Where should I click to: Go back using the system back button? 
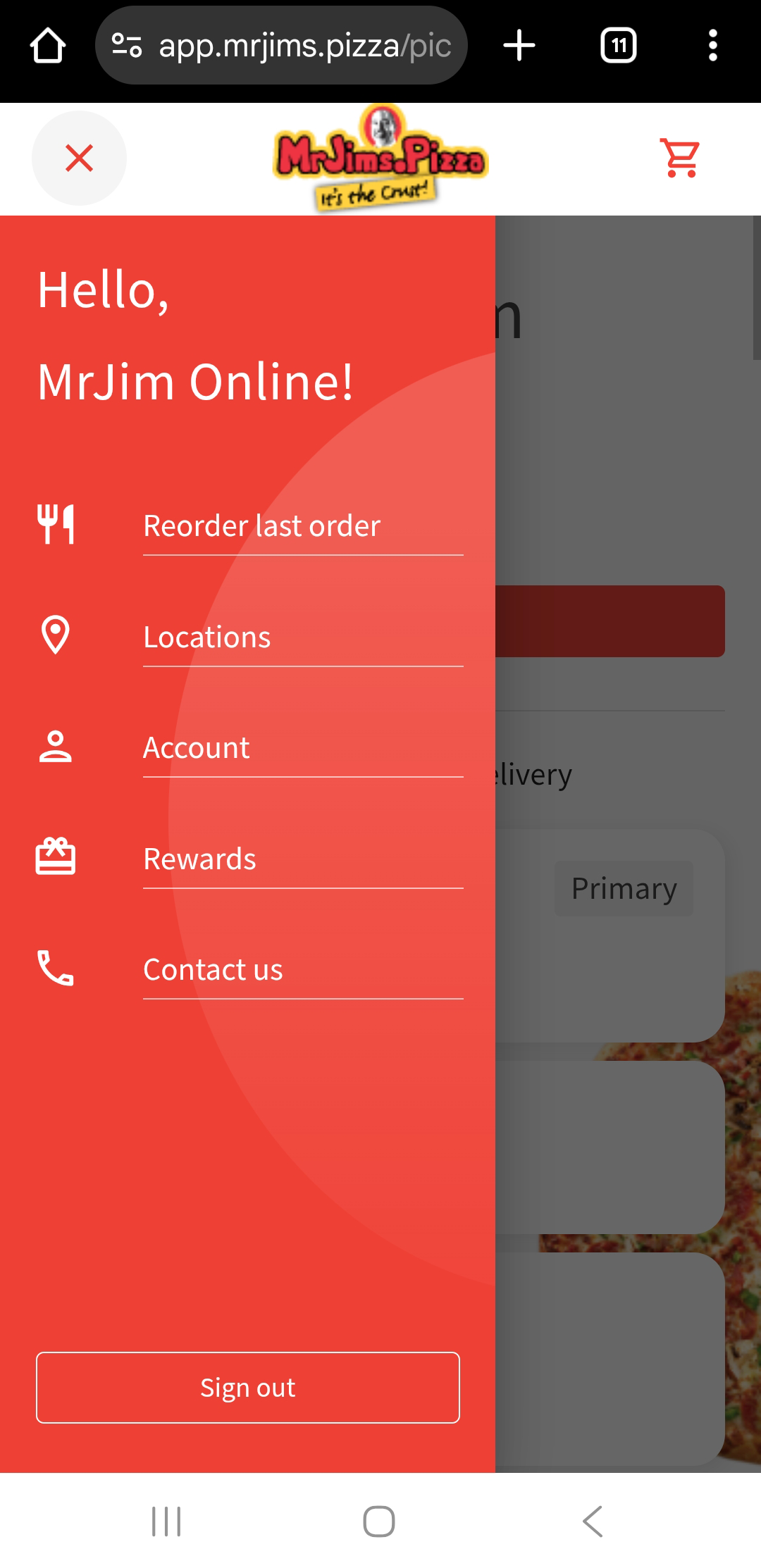pyautogui.click(x=593, y=1522)
